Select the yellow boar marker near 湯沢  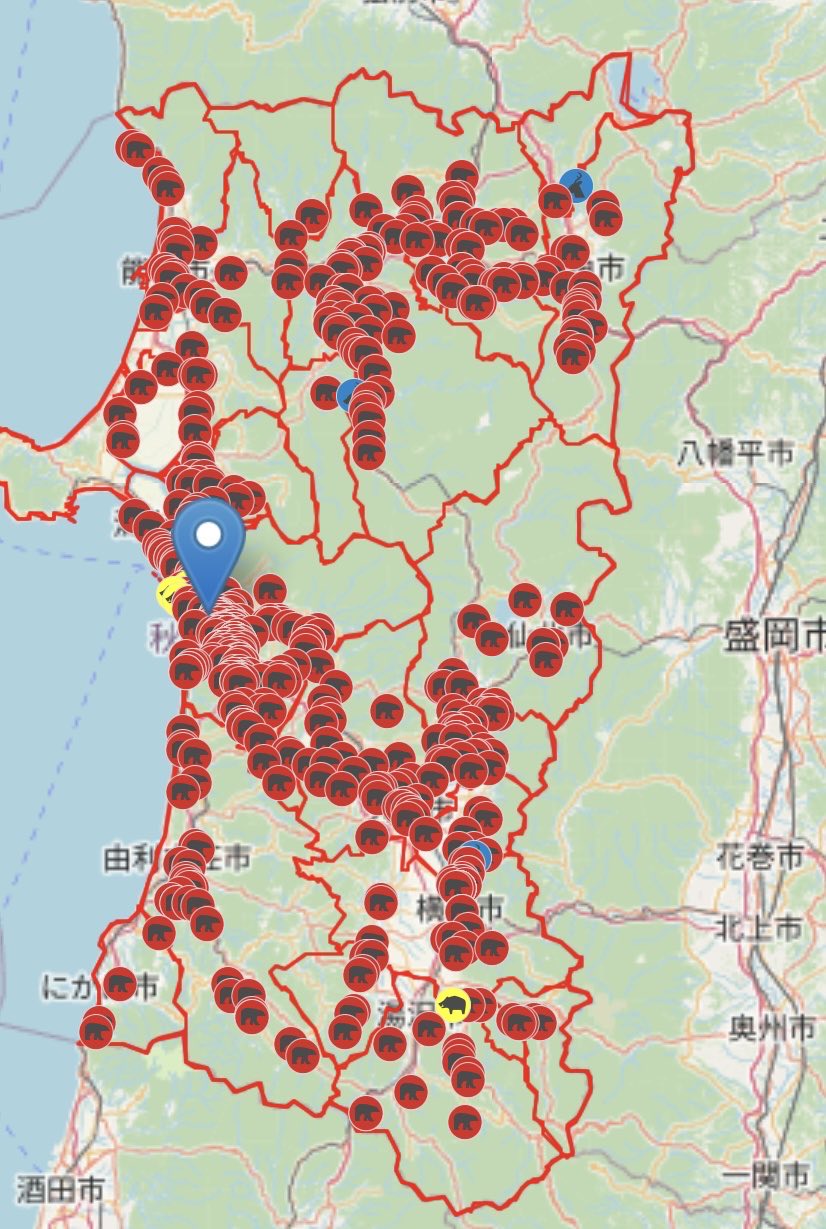[x=452, y=1004]
